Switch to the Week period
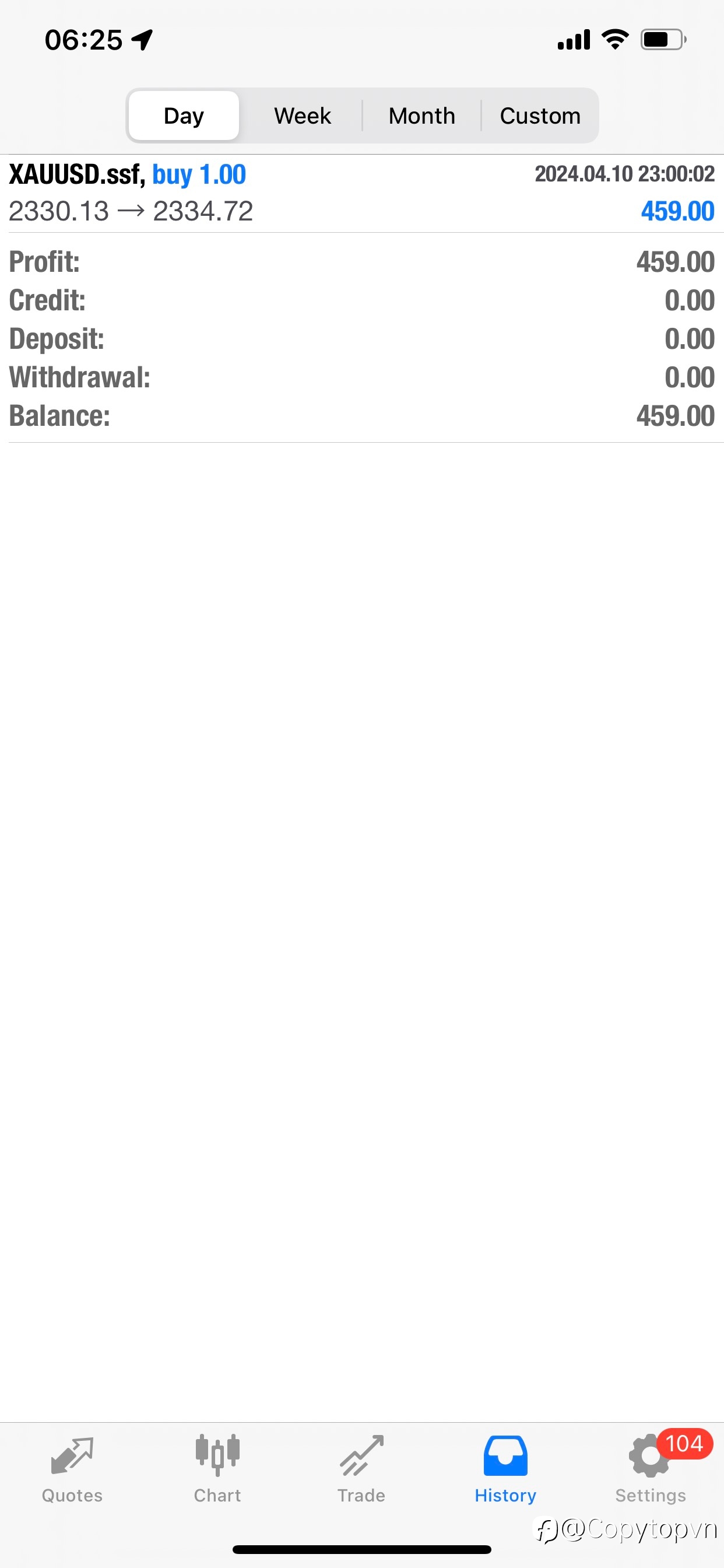 tap(303, 116)
